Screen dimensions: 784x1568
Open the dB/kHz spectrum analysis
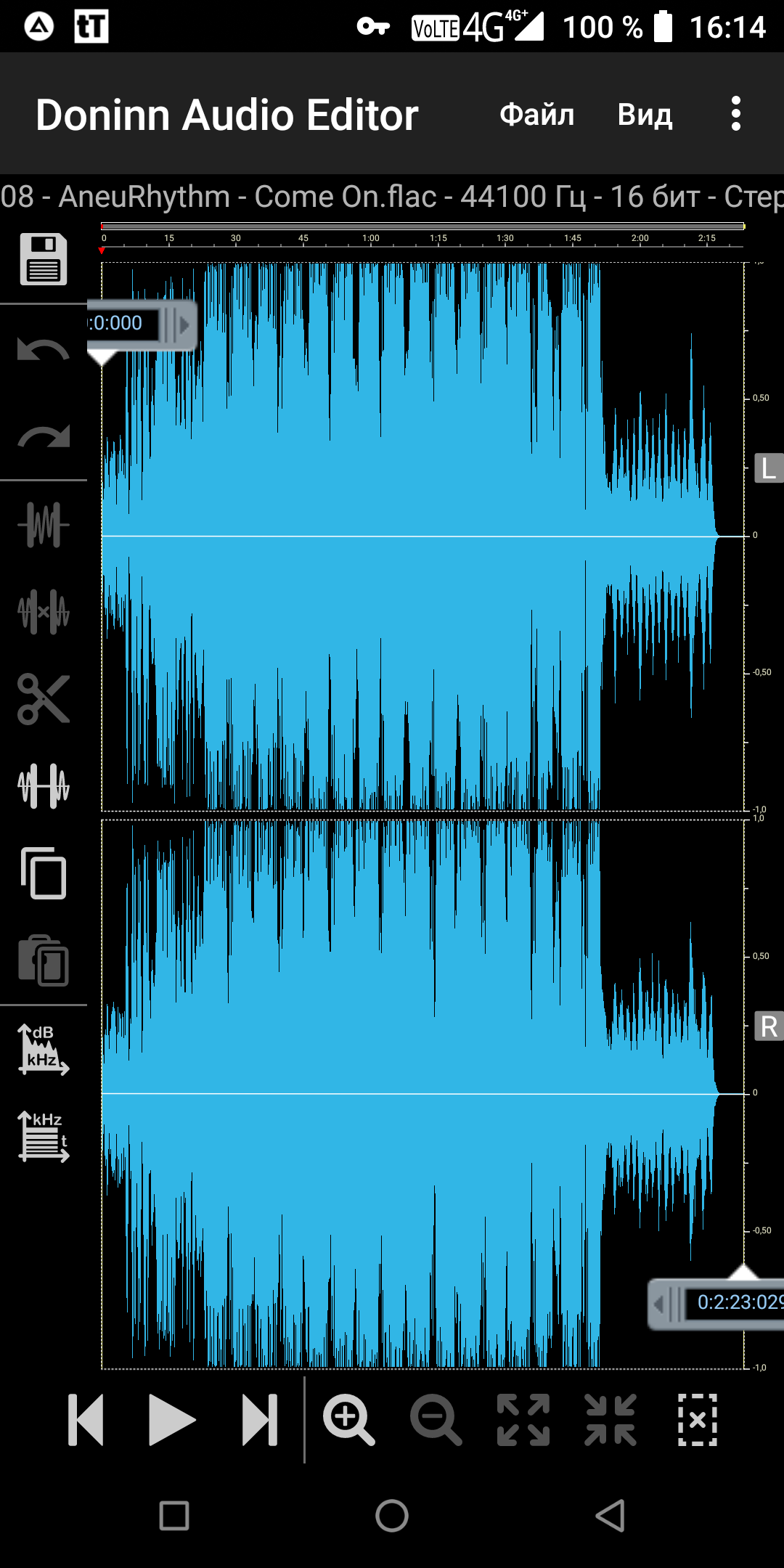pyautogui.click(x=44, y=1049)
